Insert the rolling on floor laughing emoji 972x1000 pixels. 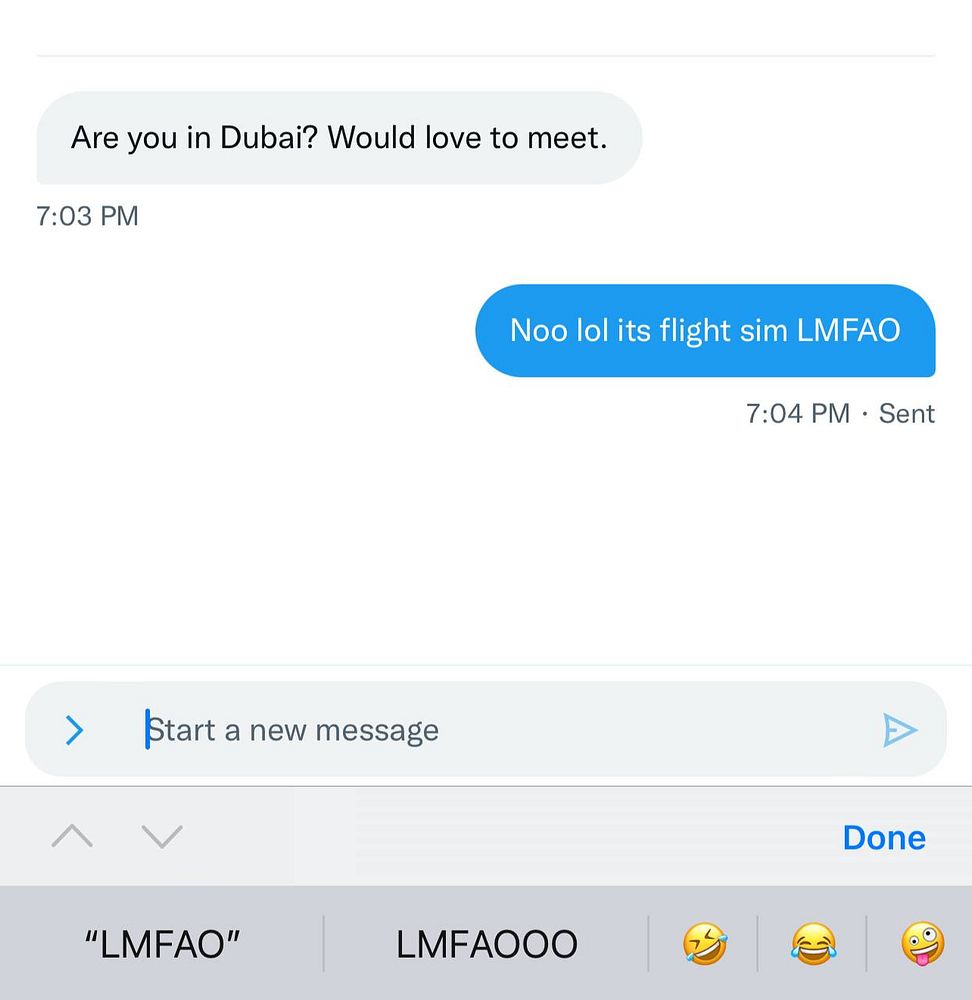(704, 944)
